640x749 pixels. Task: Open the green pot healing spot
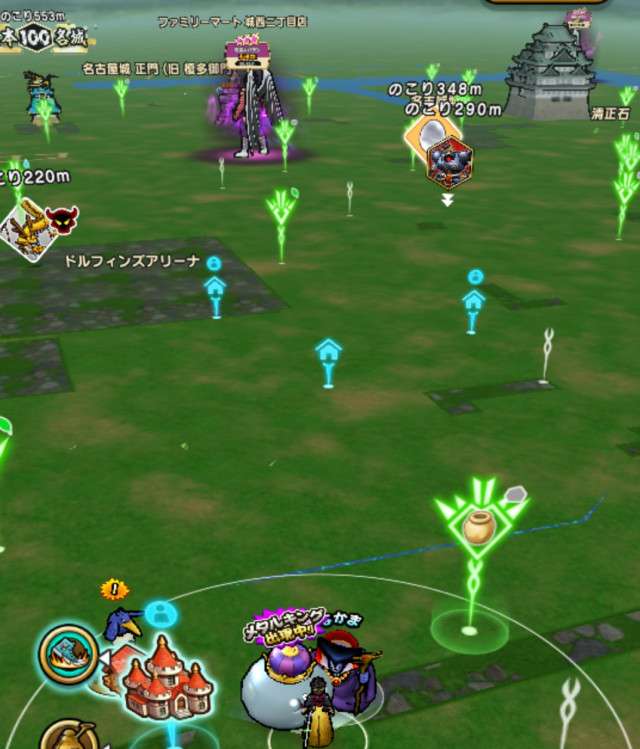(479, 526)
